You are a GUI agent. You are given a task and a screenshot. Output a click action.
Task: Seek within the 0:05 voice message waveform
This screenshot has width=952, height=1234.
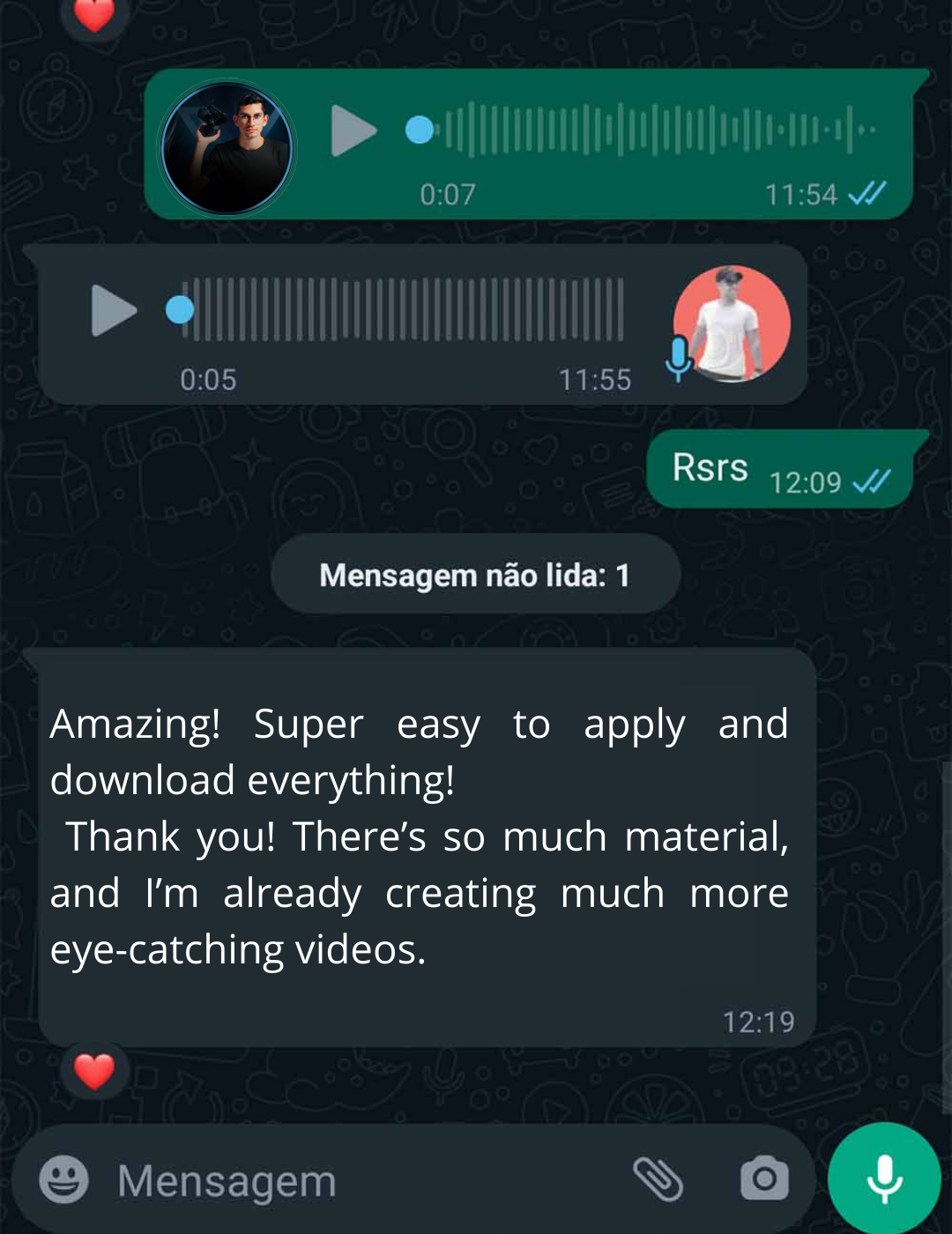405,309
